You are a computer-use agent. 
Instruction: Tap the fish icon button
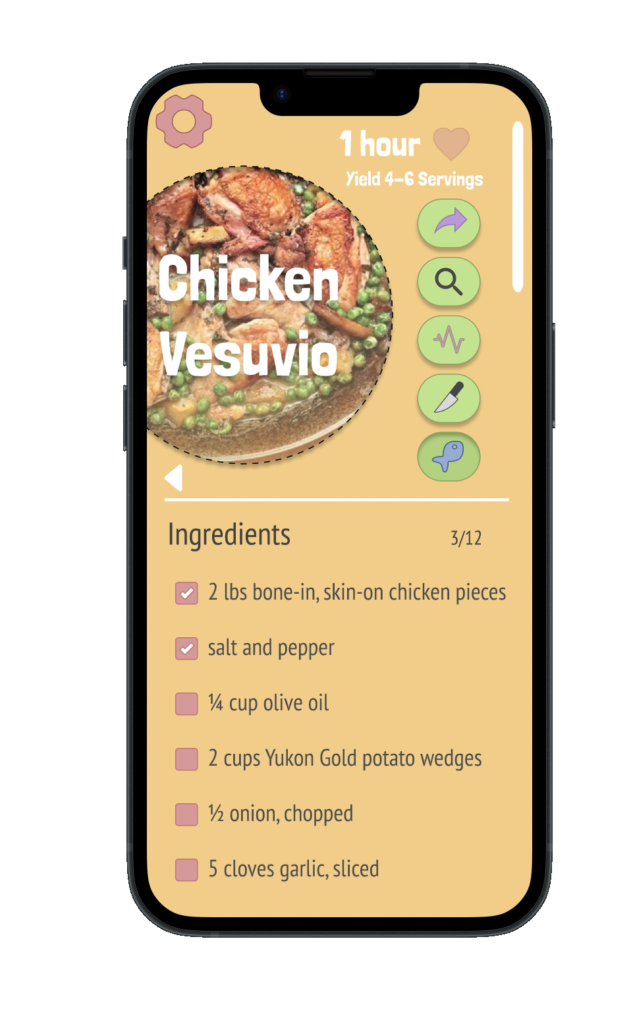[x=449, y=457]
